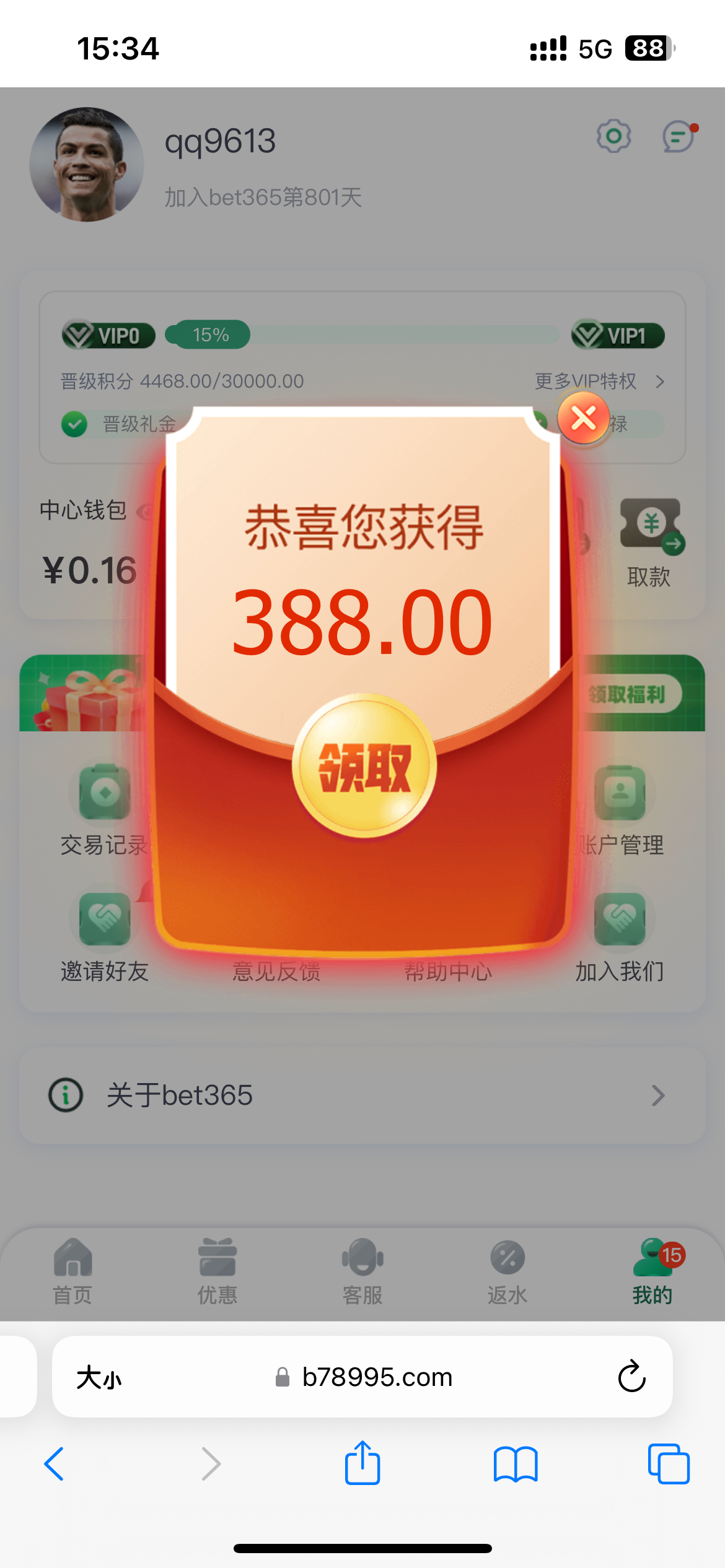Image resolution: width=725 pixels, height=1568 pixels.
Task: Tap the 领取 gold coin button
Action: coord(364,766)
